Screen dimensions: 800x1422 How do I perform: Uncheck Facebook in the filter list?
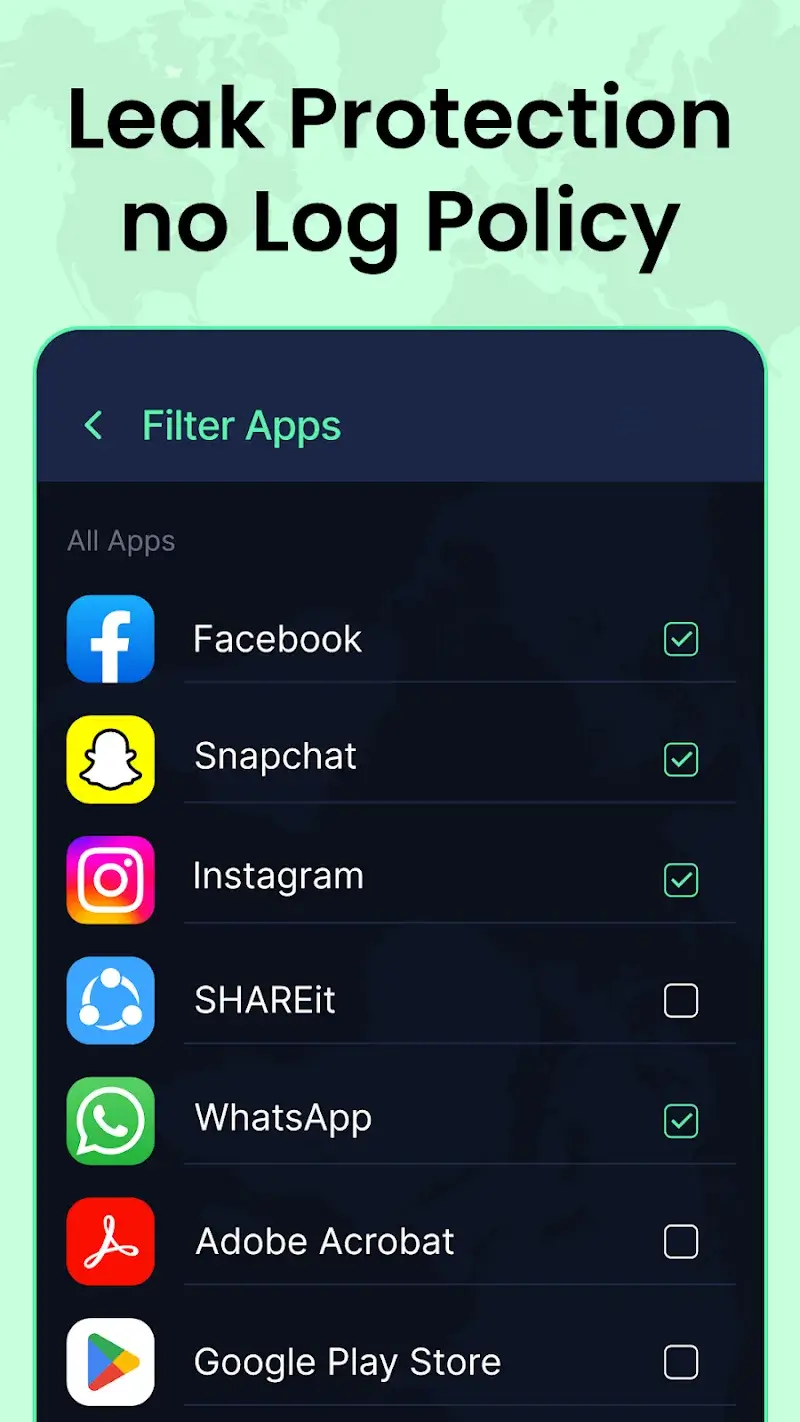point(681,639)
